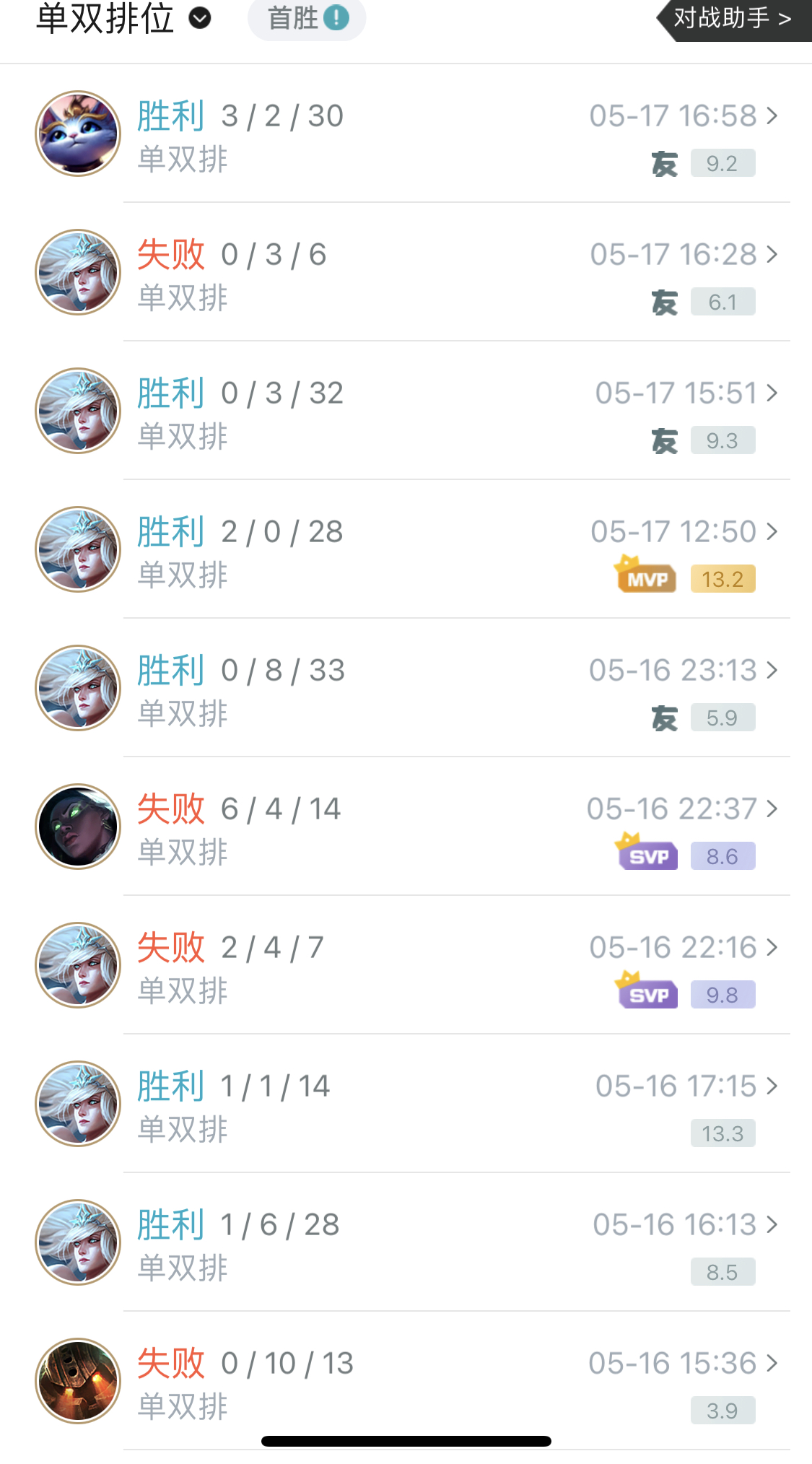
Task: Tap the MVP badge on the 05-17 12:50 match
Action: 645,578
